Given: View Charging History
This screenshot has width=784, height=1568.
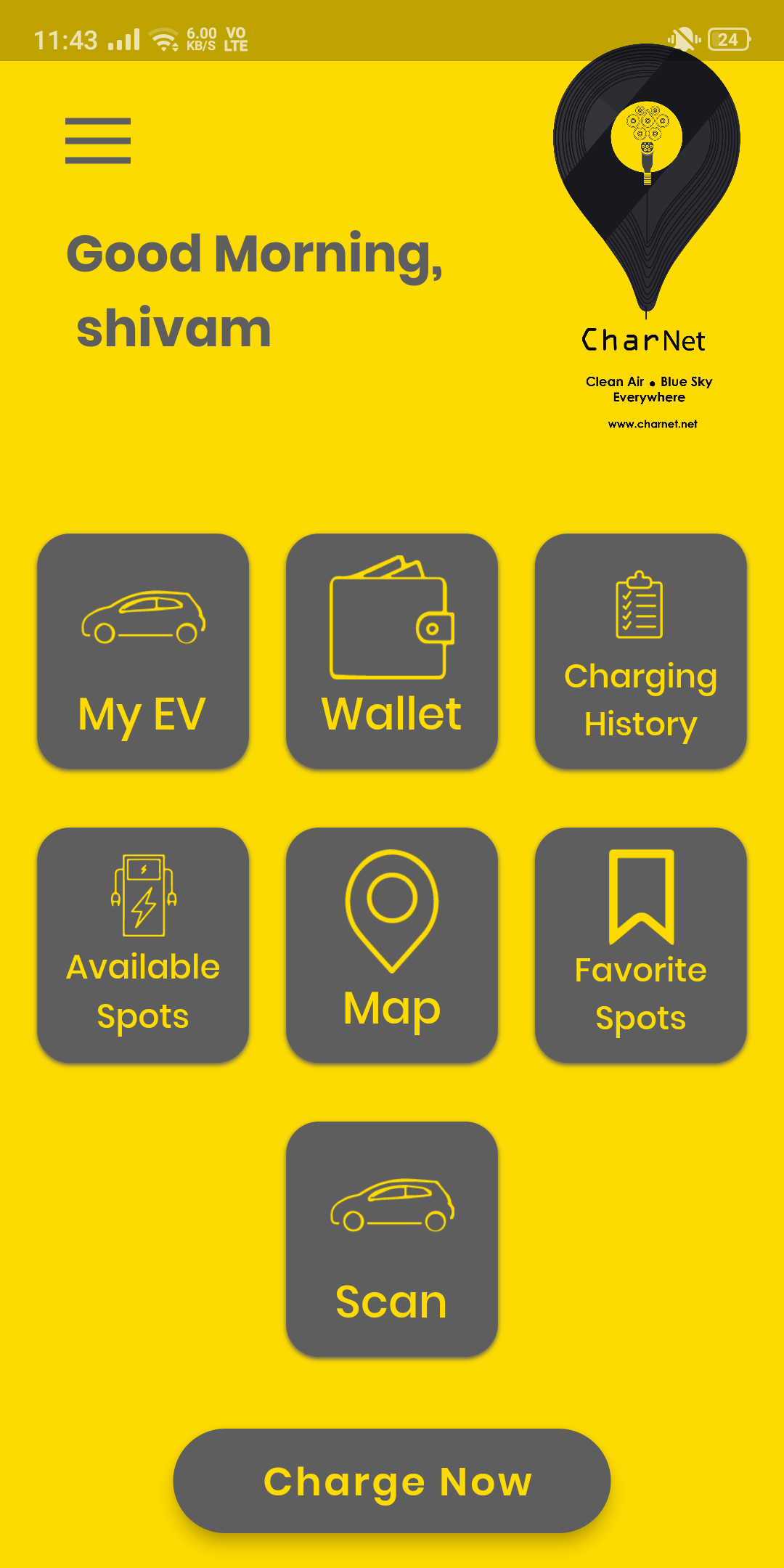Looking at the screenshot, I should point(640,651).
